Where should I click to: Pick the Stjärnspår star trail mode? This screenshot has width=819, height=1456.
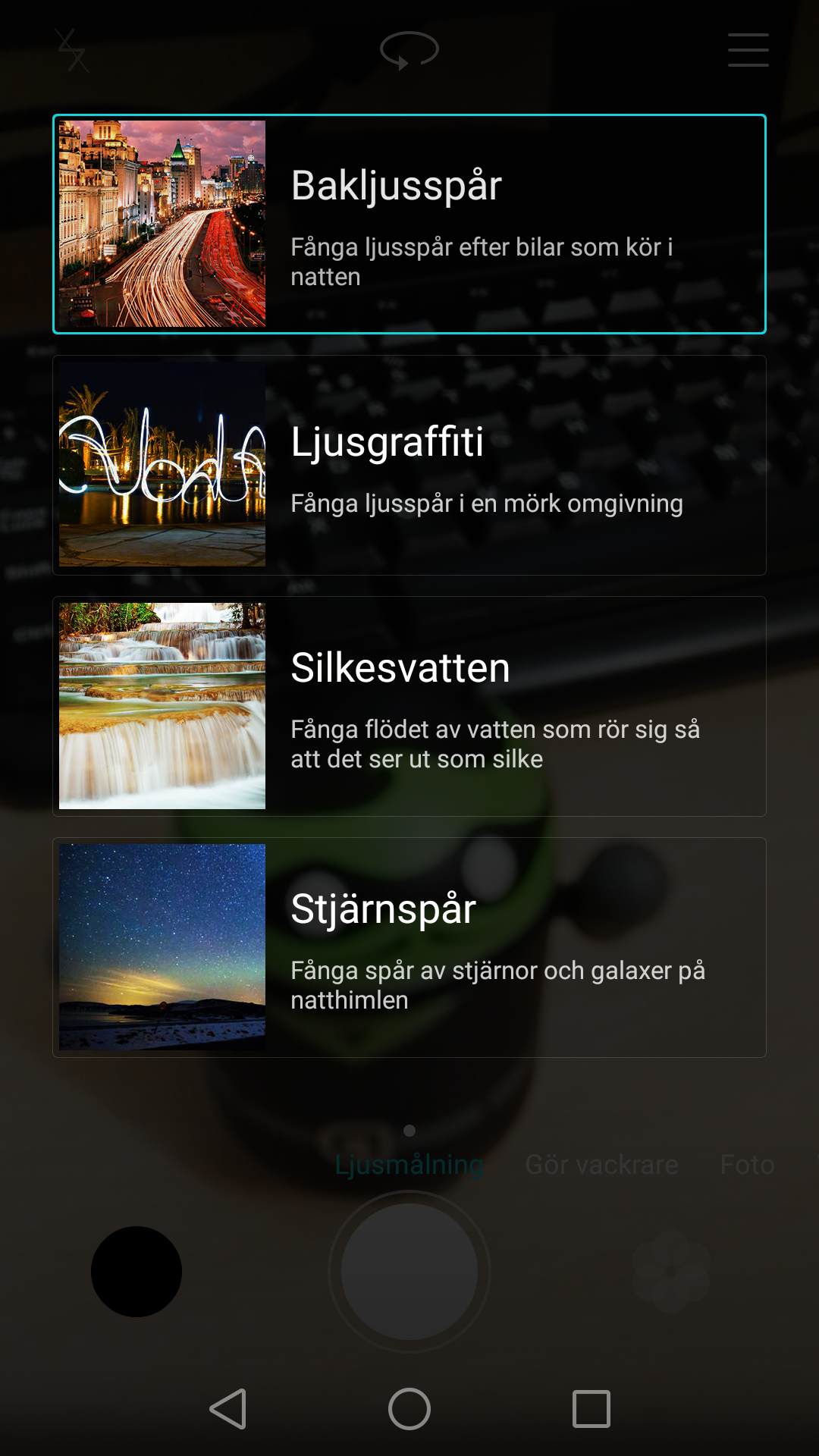point(409,947)
